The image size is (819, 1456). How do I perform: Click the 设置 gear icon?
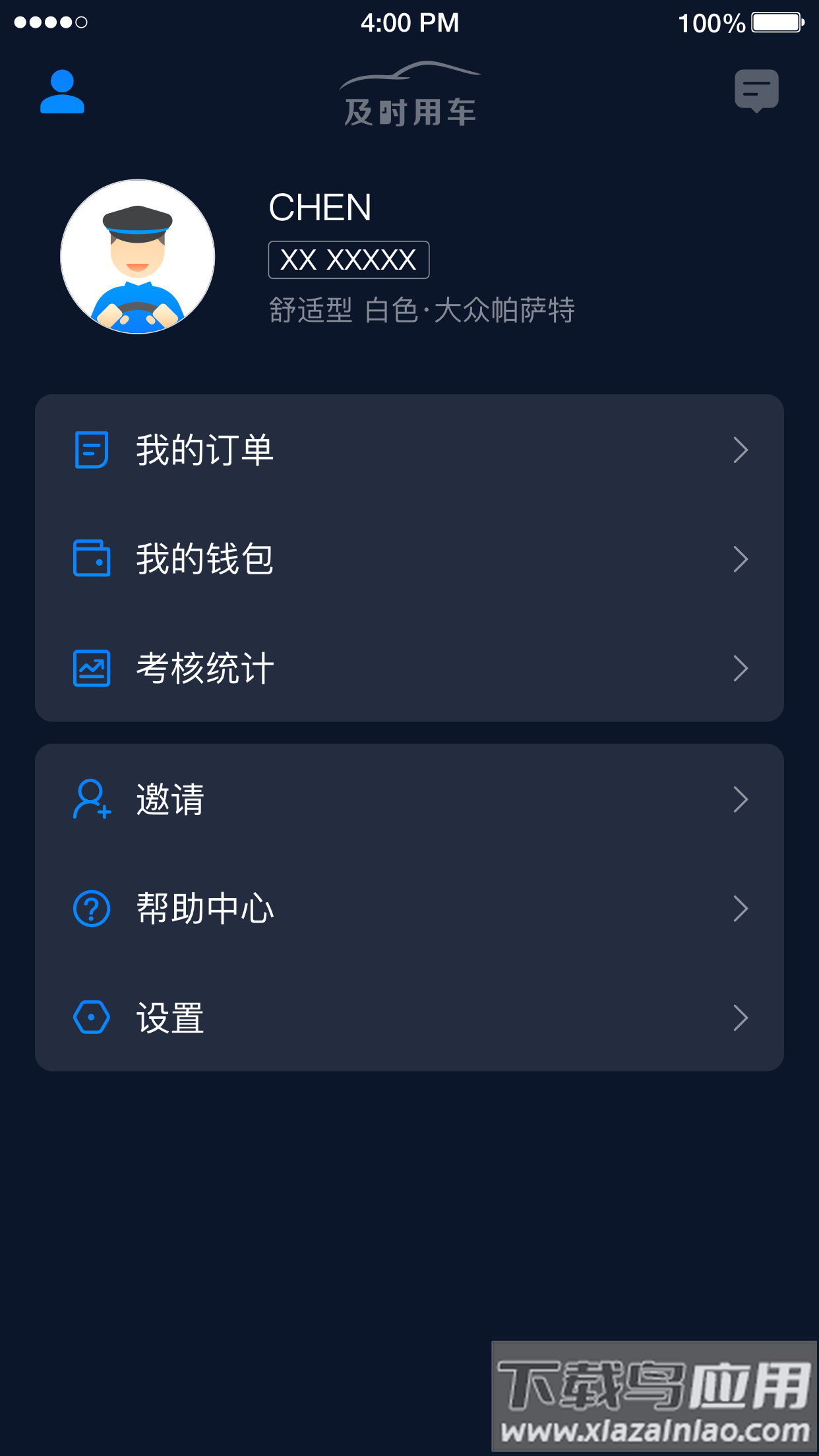click(92, 1017)
